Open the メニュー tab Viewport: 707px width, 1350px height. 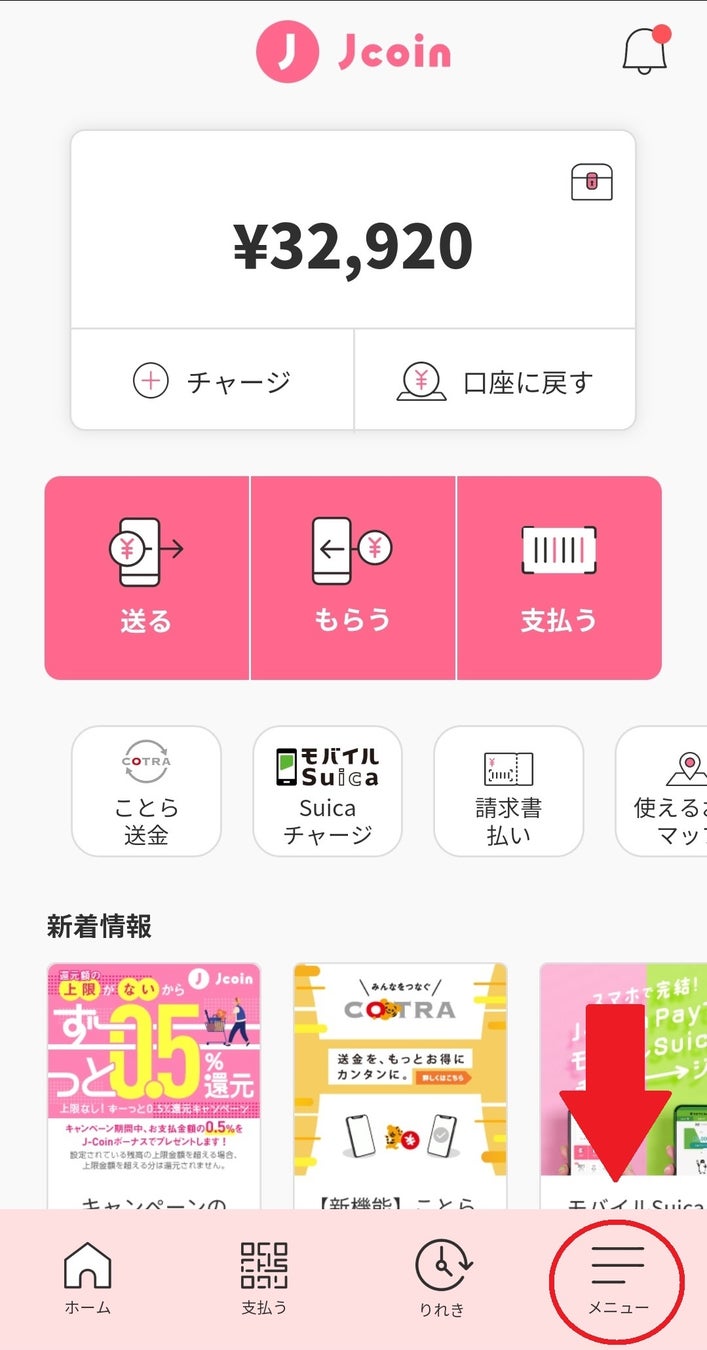tap(618, 1278)
